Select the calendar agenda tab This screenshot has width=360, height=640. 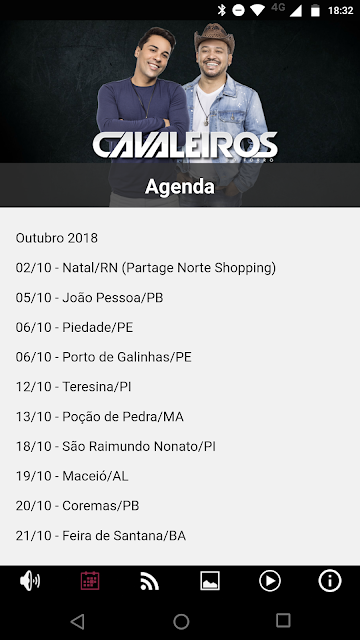[x=90, y=581]
